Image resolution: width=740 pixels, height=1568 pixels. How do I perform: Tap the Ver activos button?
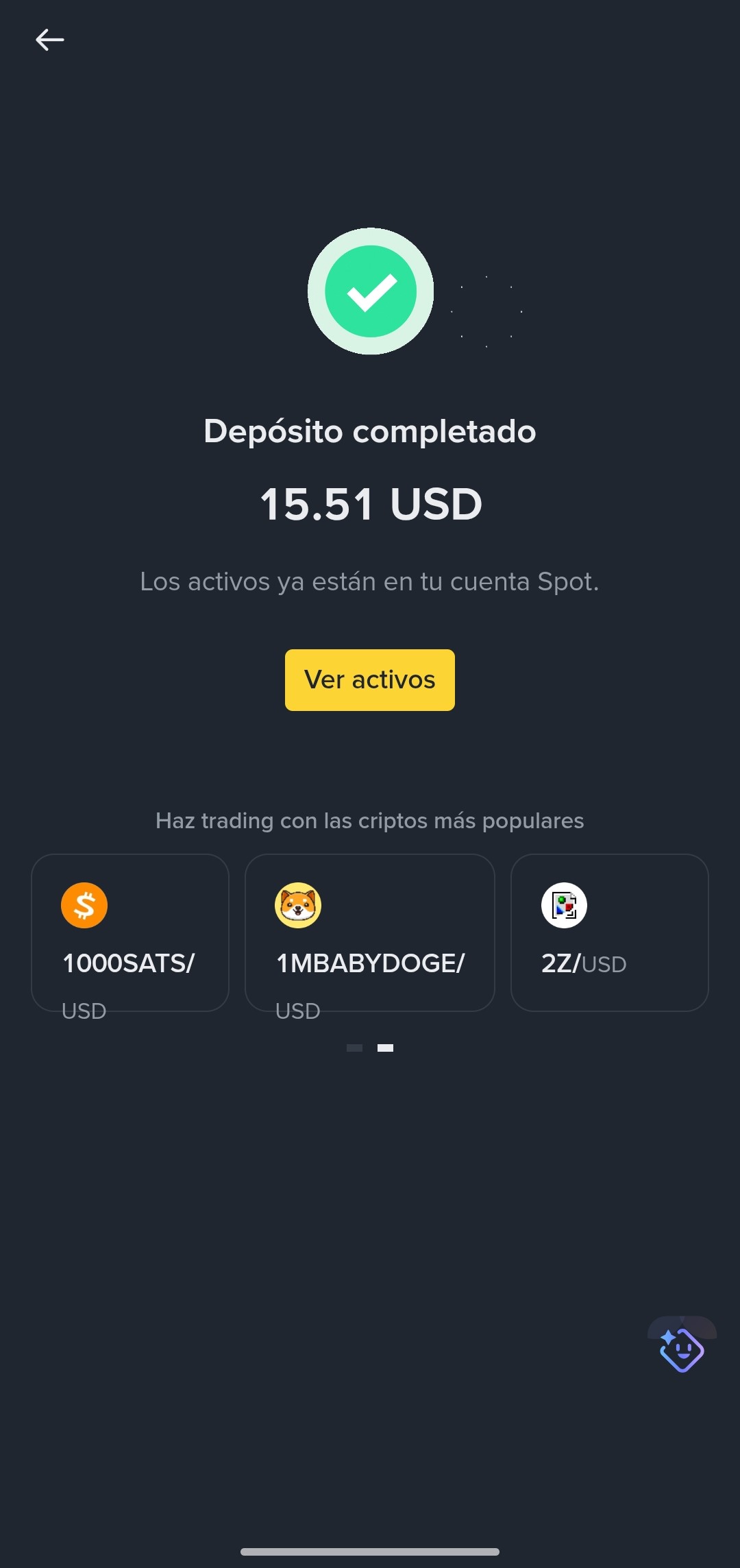click(369, 679)
